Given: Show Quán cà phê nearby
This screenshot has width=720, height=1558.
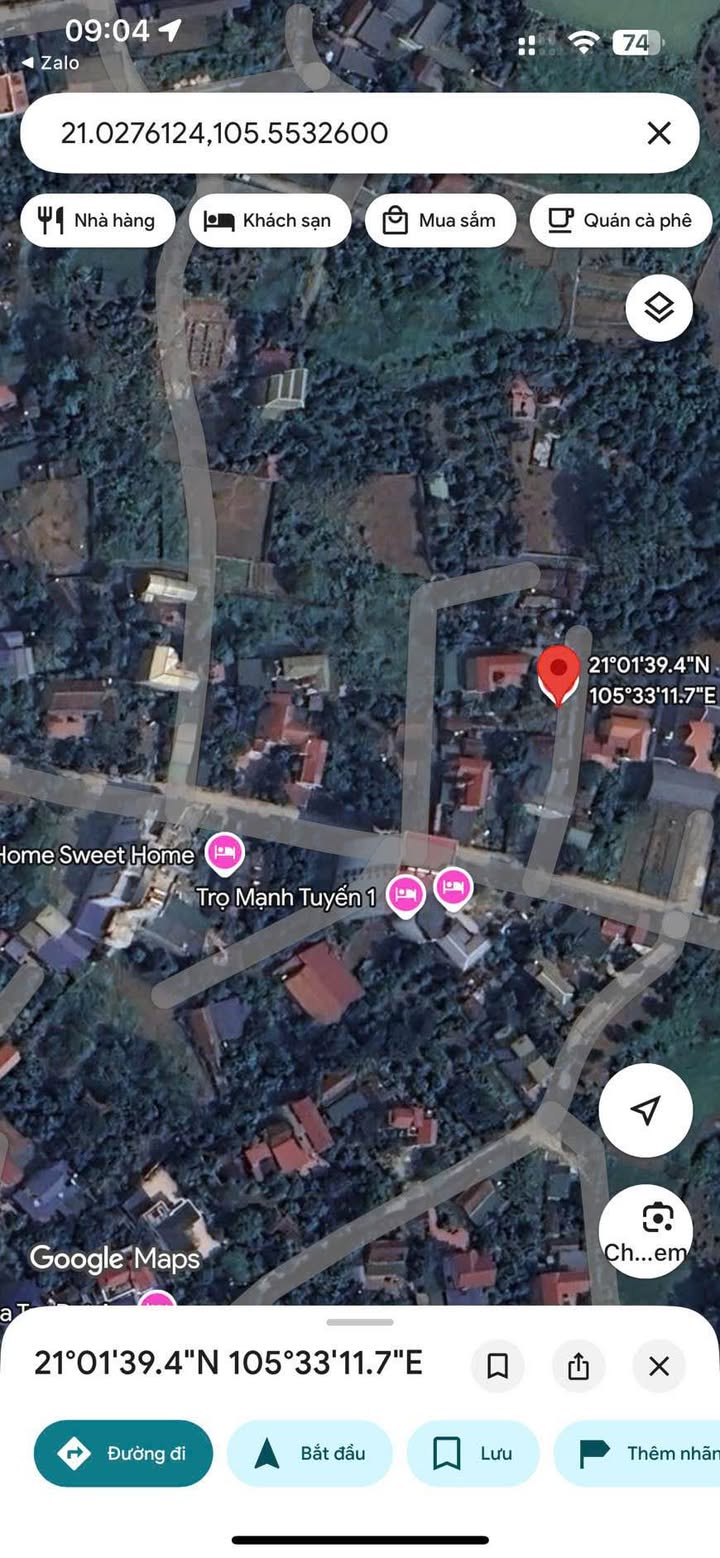Looking at the screenshot, I should pos(621,220).
